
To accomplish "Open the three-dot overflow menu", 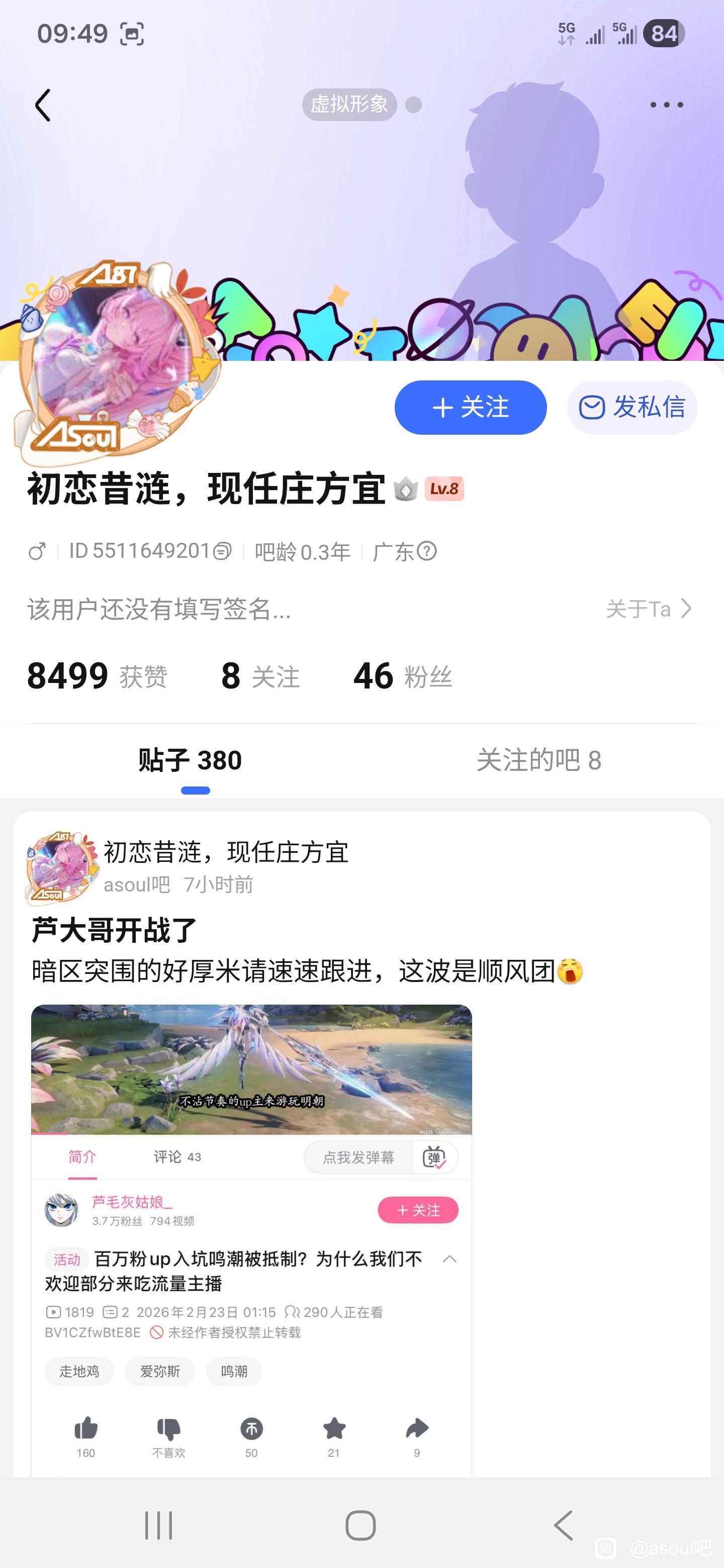I will [x=666, y=106].
